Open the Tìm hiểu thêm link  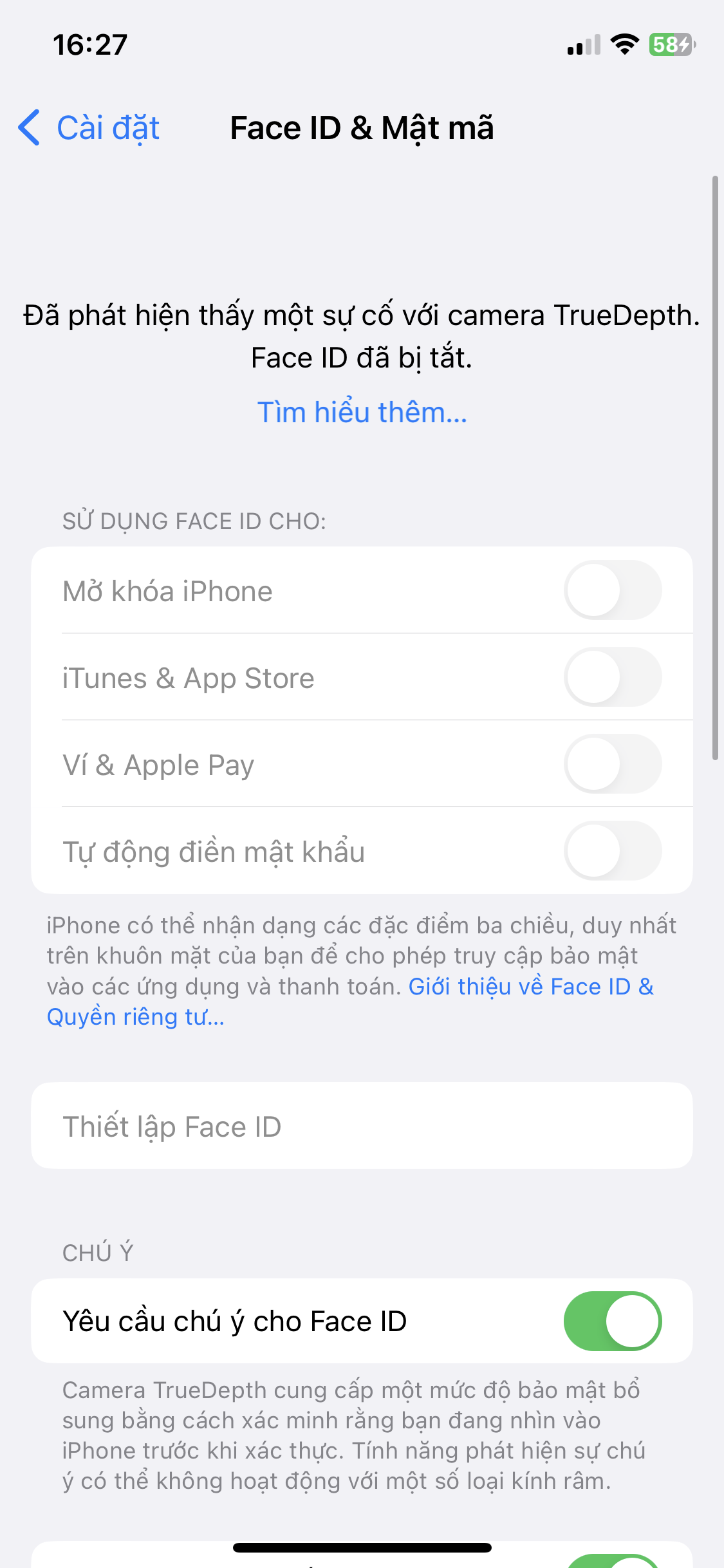362,412
